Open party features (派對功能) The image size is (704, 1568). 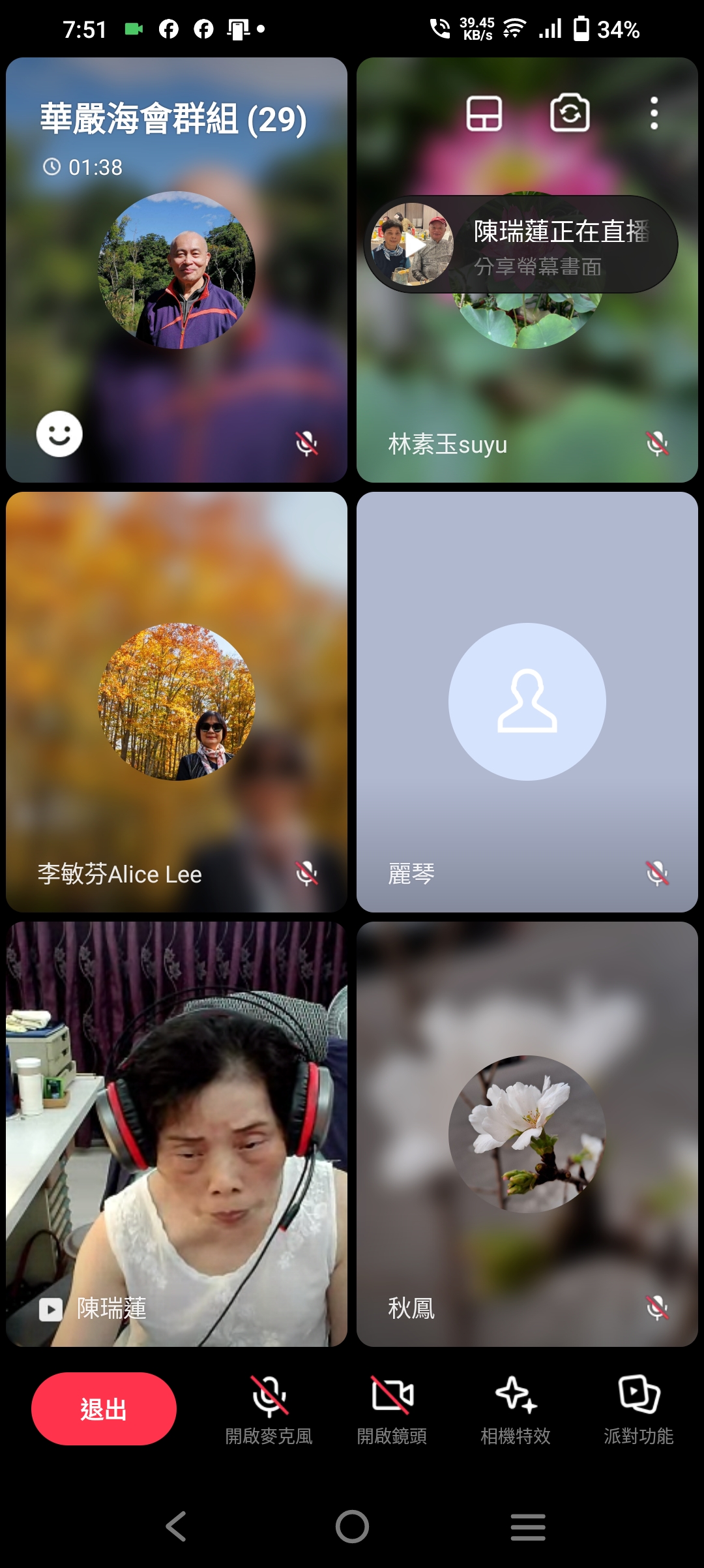tap(638, 1409)
